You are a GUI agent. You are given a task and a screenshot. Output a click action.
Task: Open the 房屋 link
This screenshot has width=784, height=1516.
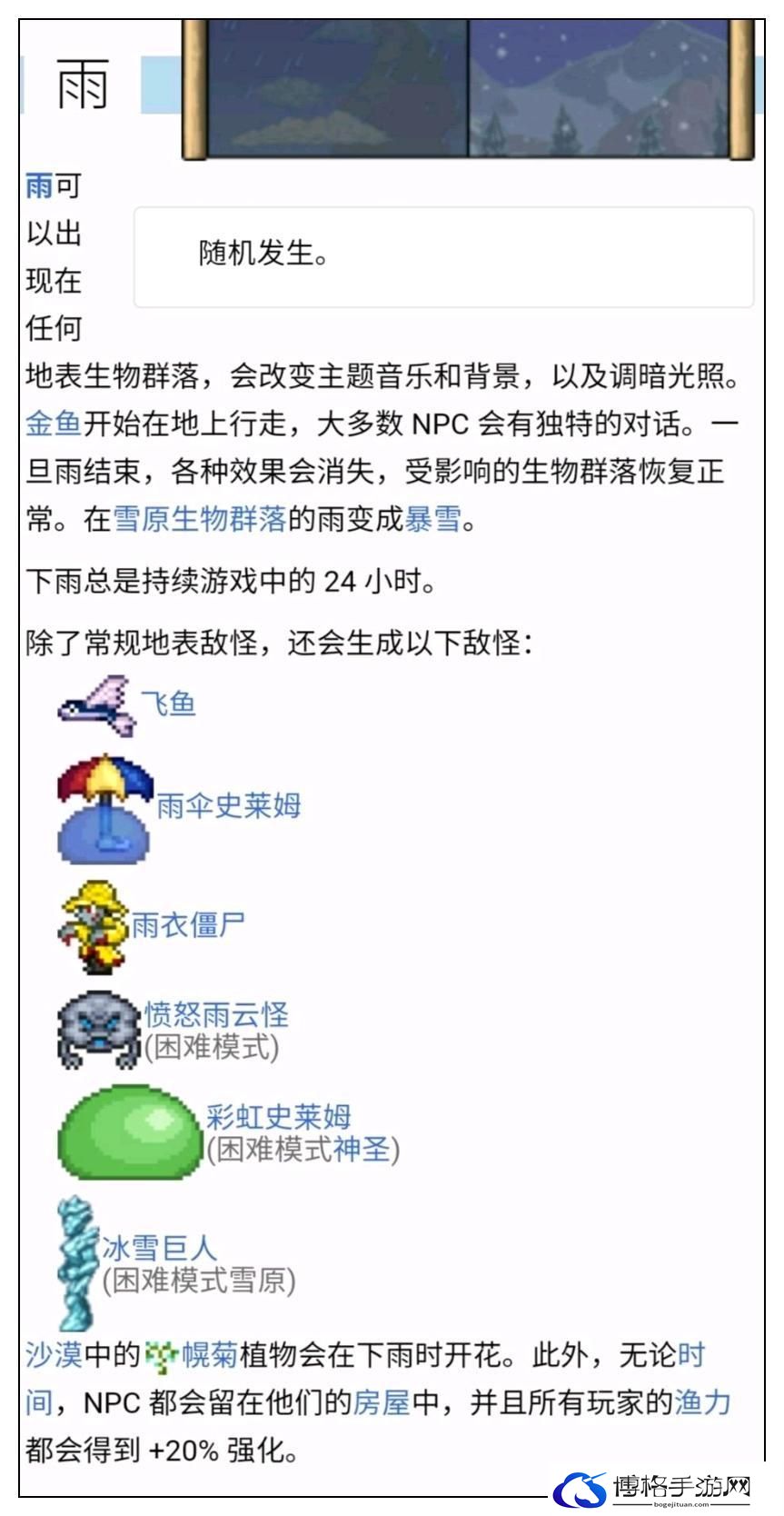[x=382, y=1402]
